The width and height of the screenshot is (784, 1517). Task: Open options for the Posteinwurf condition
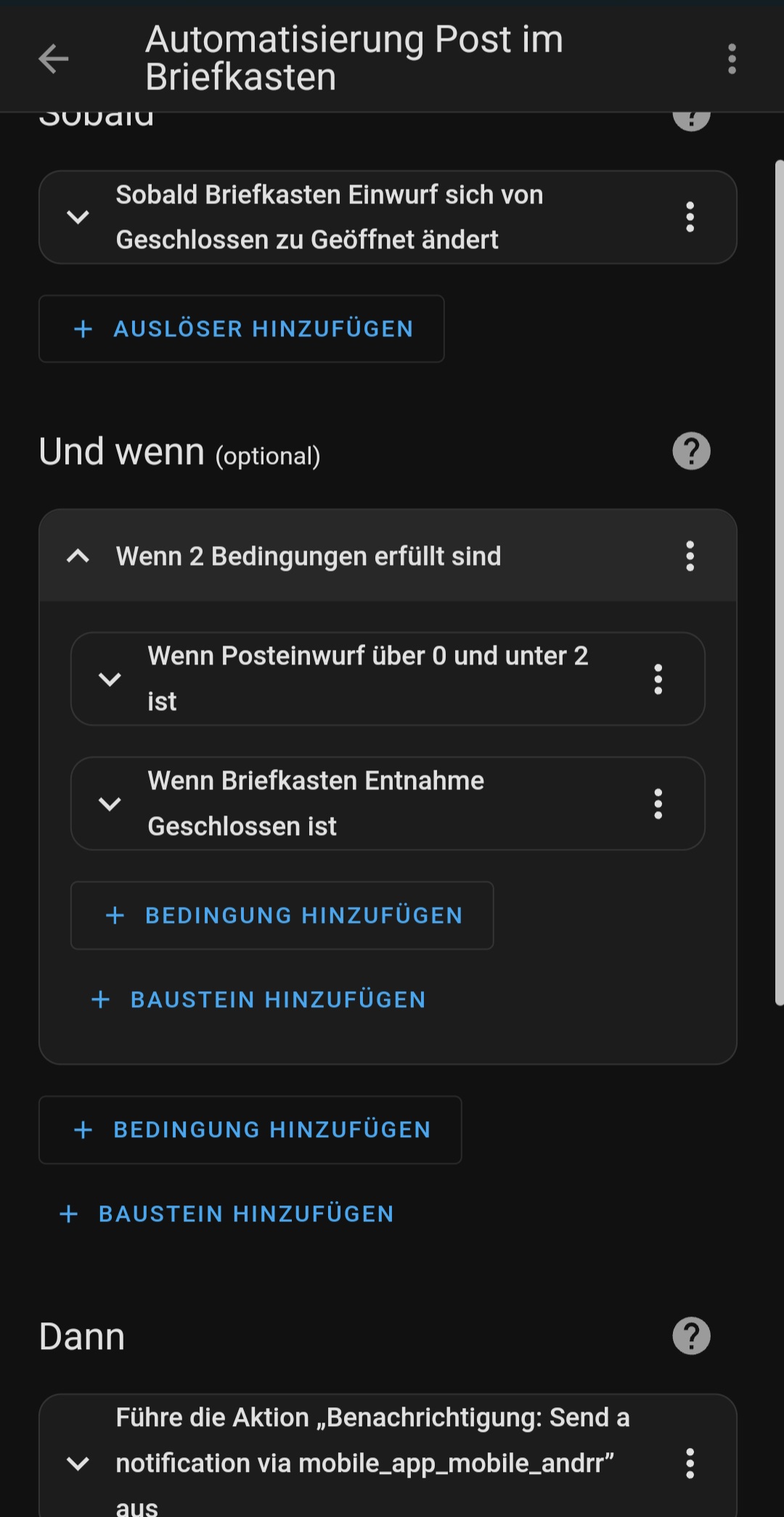pos(658,679)
